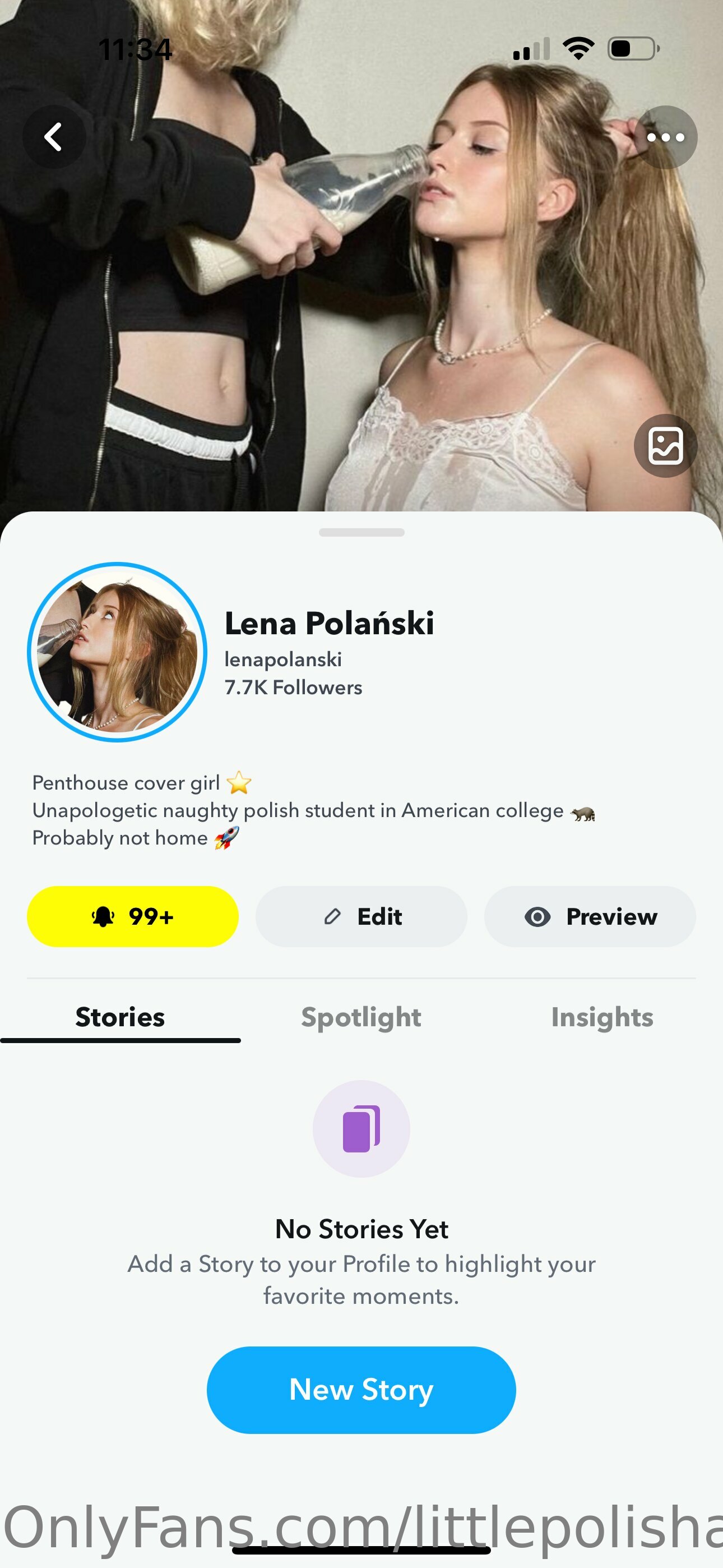Preview the public profile
This screenshot has width=723, height=1568.
pos(590,916)
